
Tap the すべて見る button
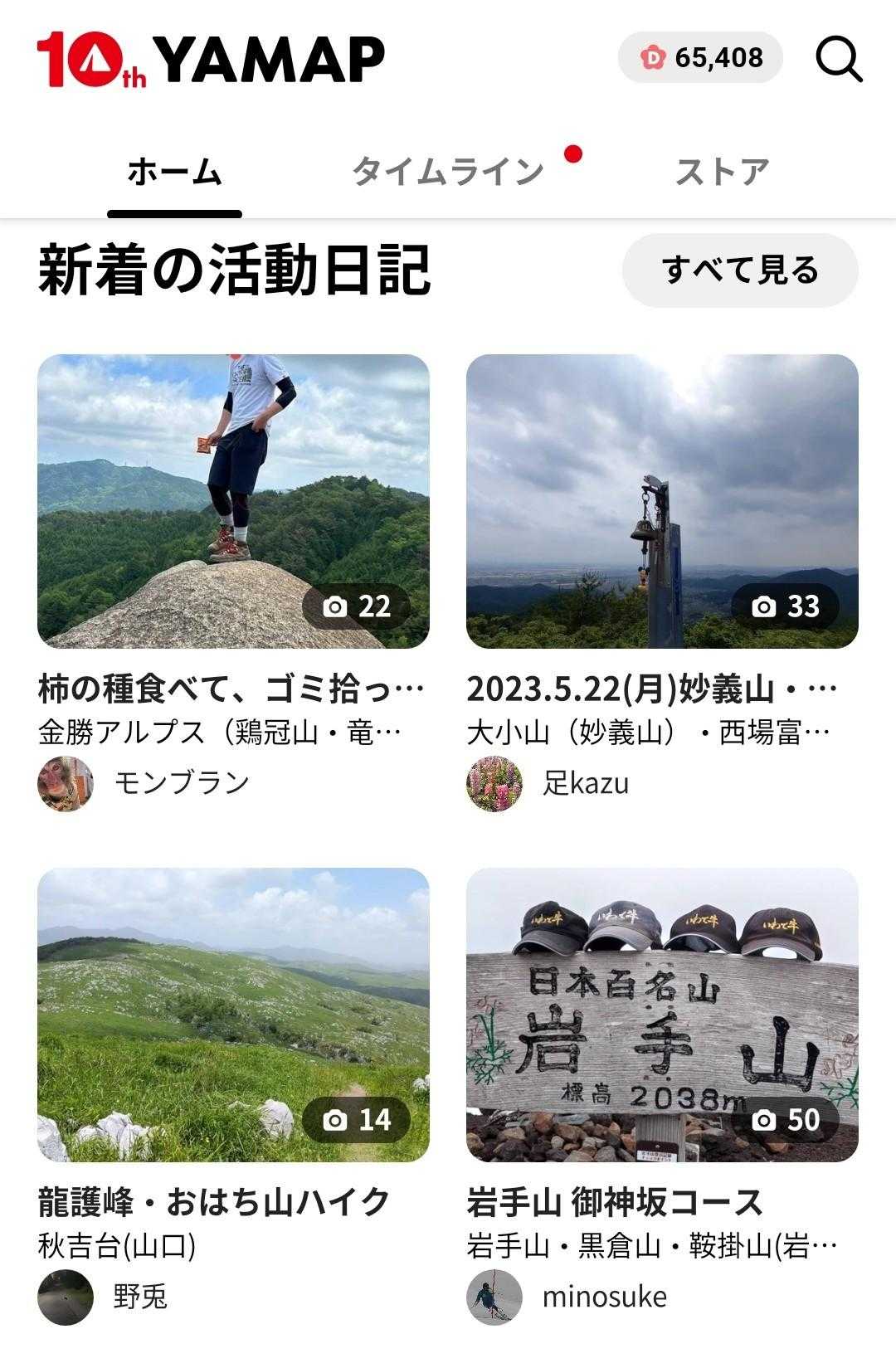pos(740,270)
